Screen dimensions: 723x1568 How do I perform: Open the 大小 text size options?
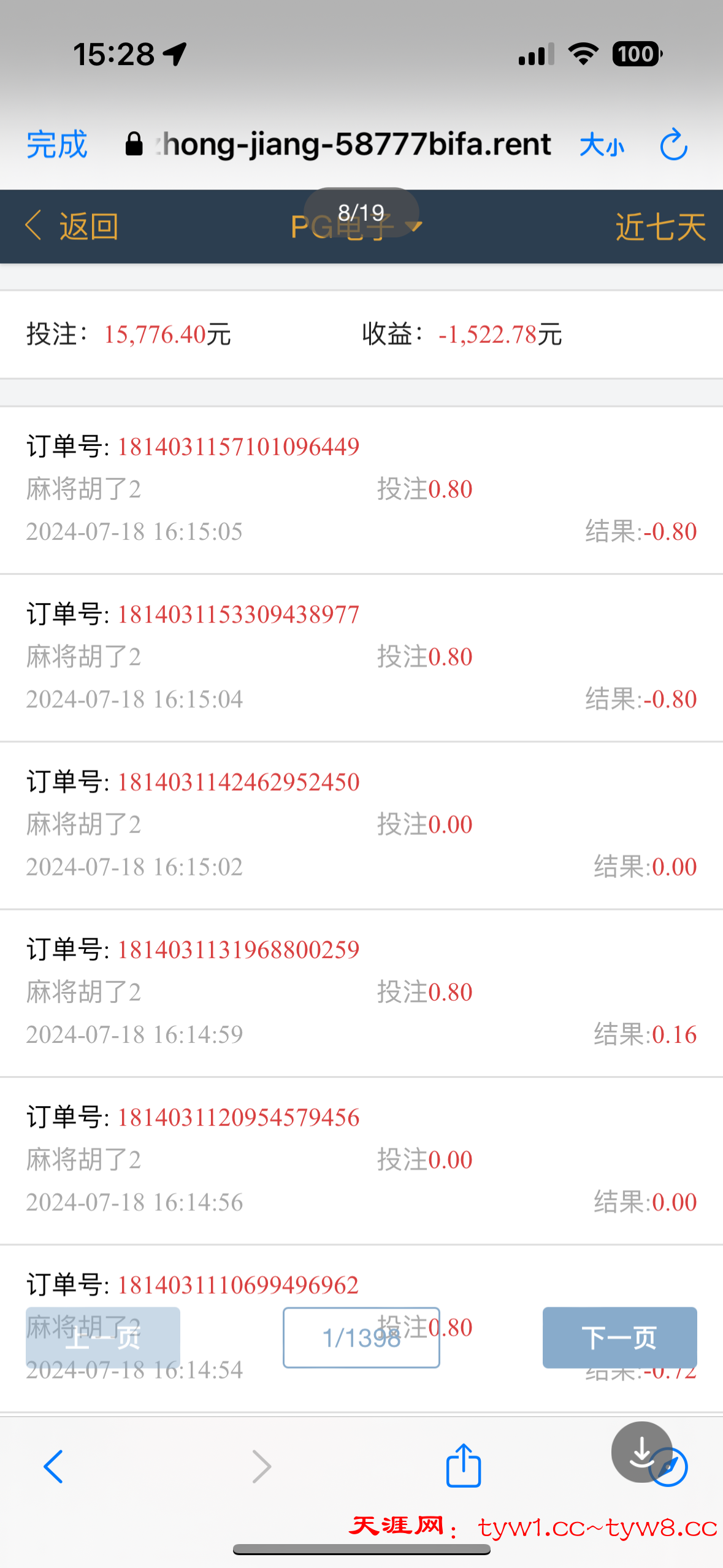602,145
